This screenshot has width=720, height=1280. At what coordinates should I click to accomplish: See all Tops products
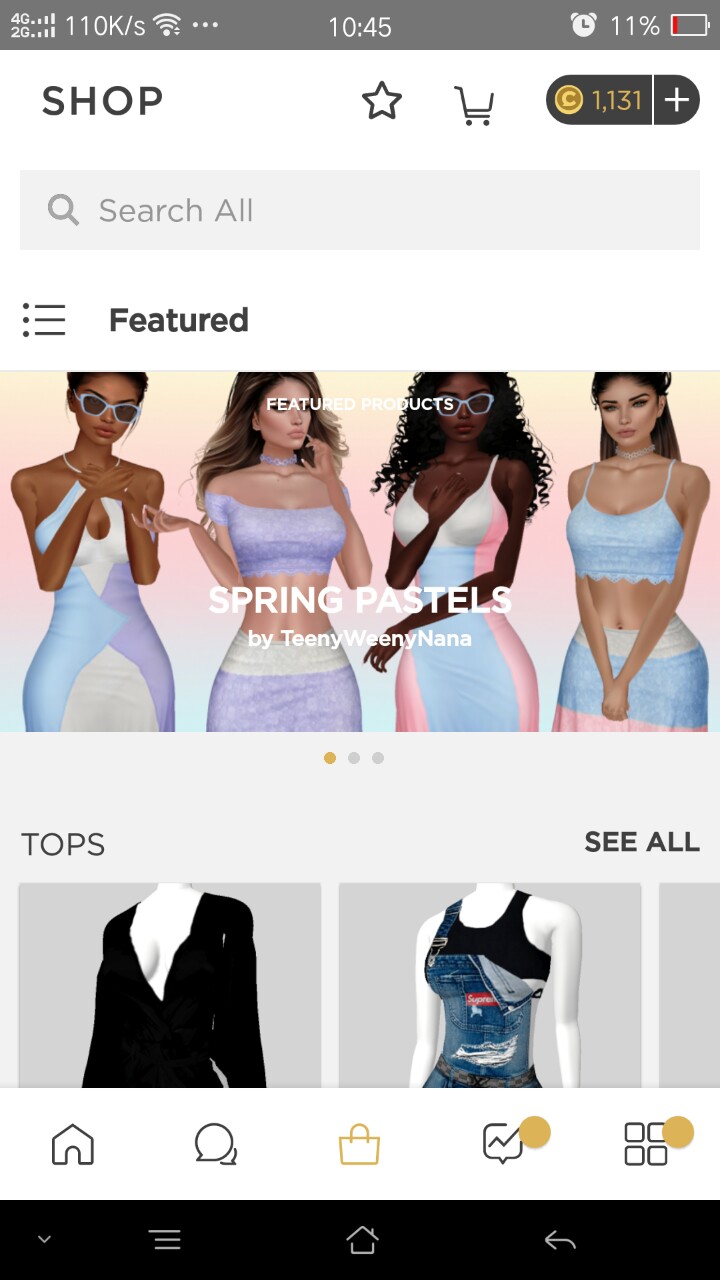pyautogui.click(x=641, y=842)
